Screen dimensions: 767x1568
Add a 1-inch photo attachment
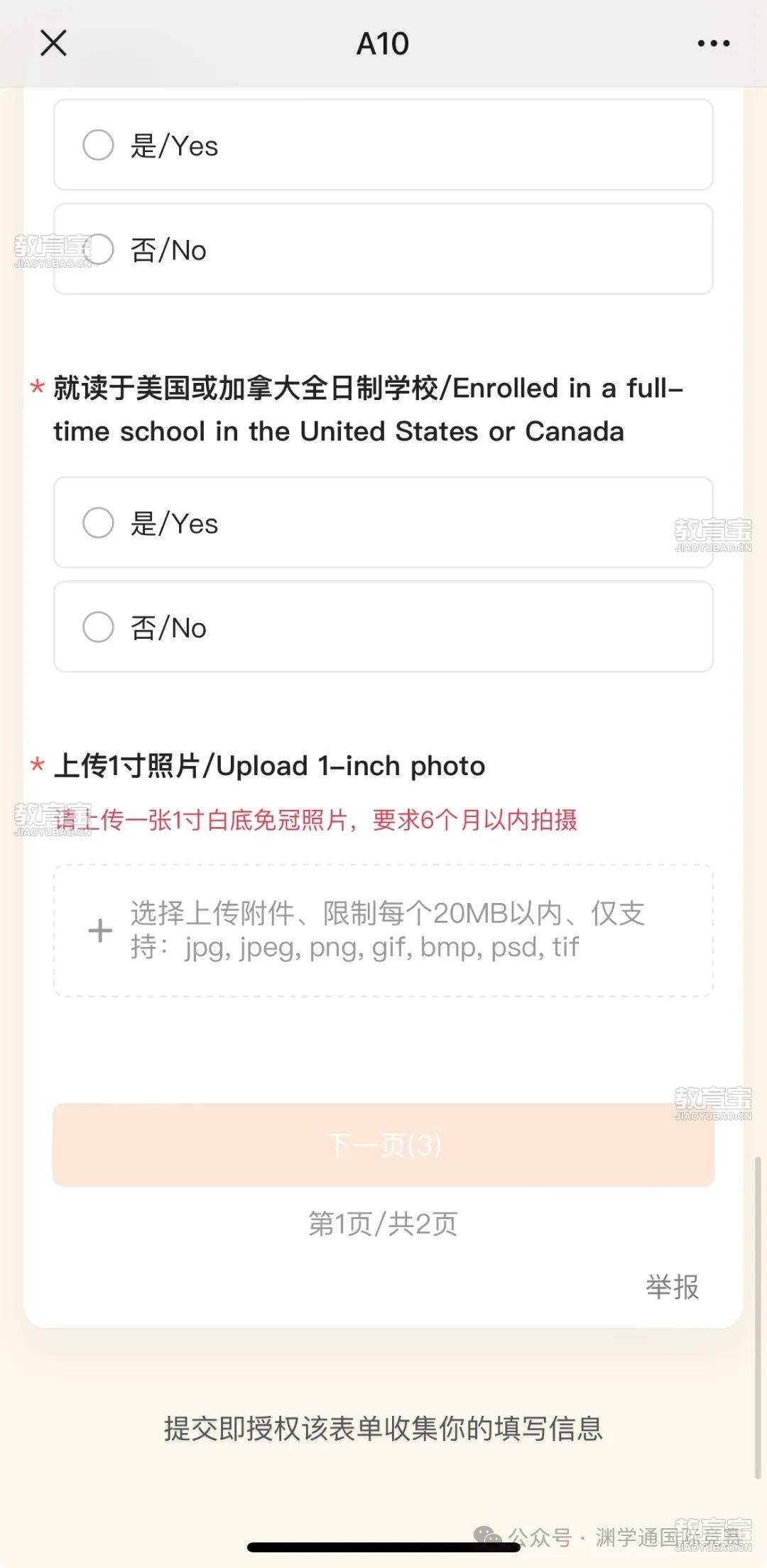point(383,930)
